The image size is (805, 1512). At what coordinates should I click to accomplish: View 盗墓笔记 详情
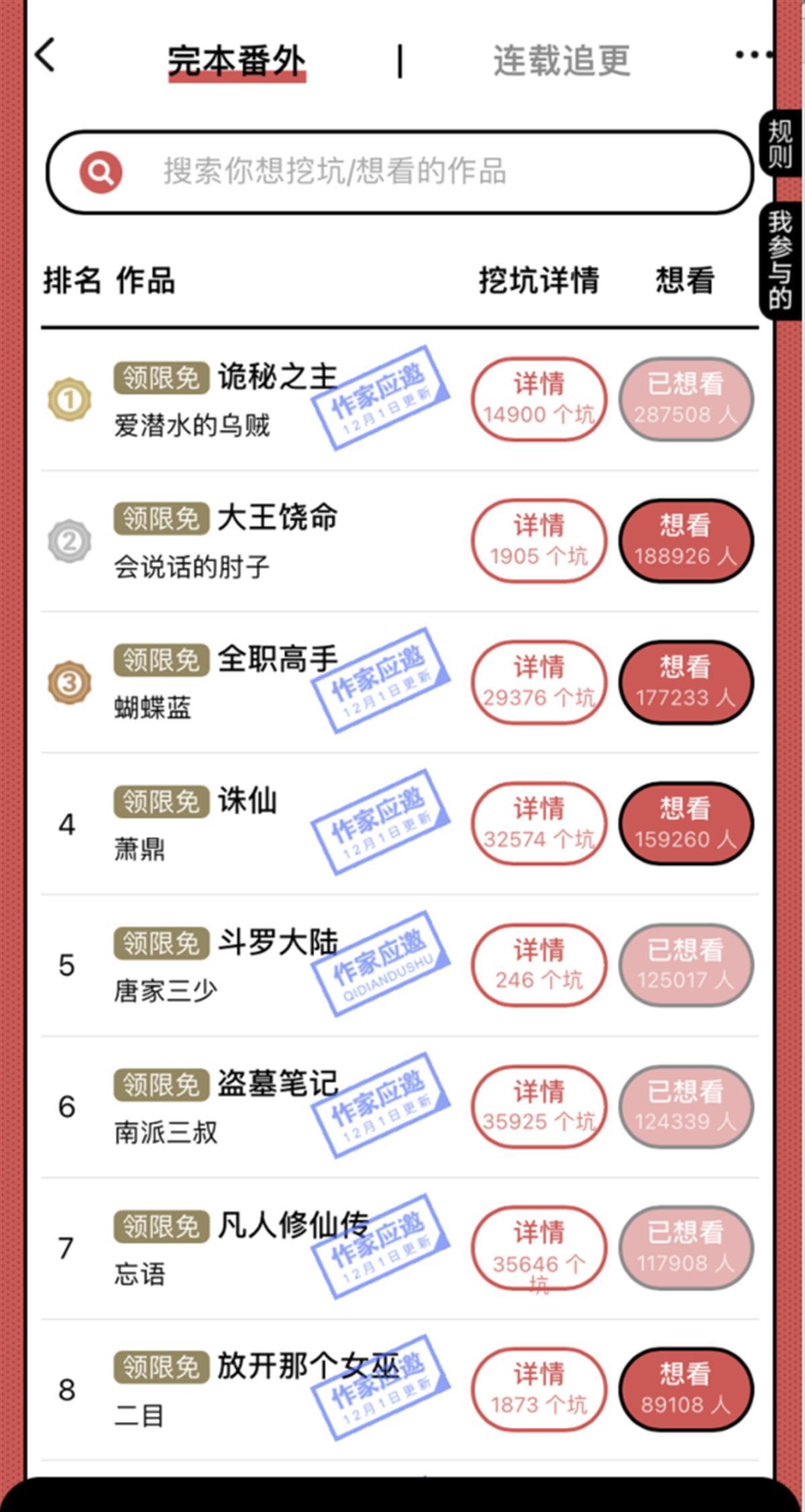[539, 1106]
